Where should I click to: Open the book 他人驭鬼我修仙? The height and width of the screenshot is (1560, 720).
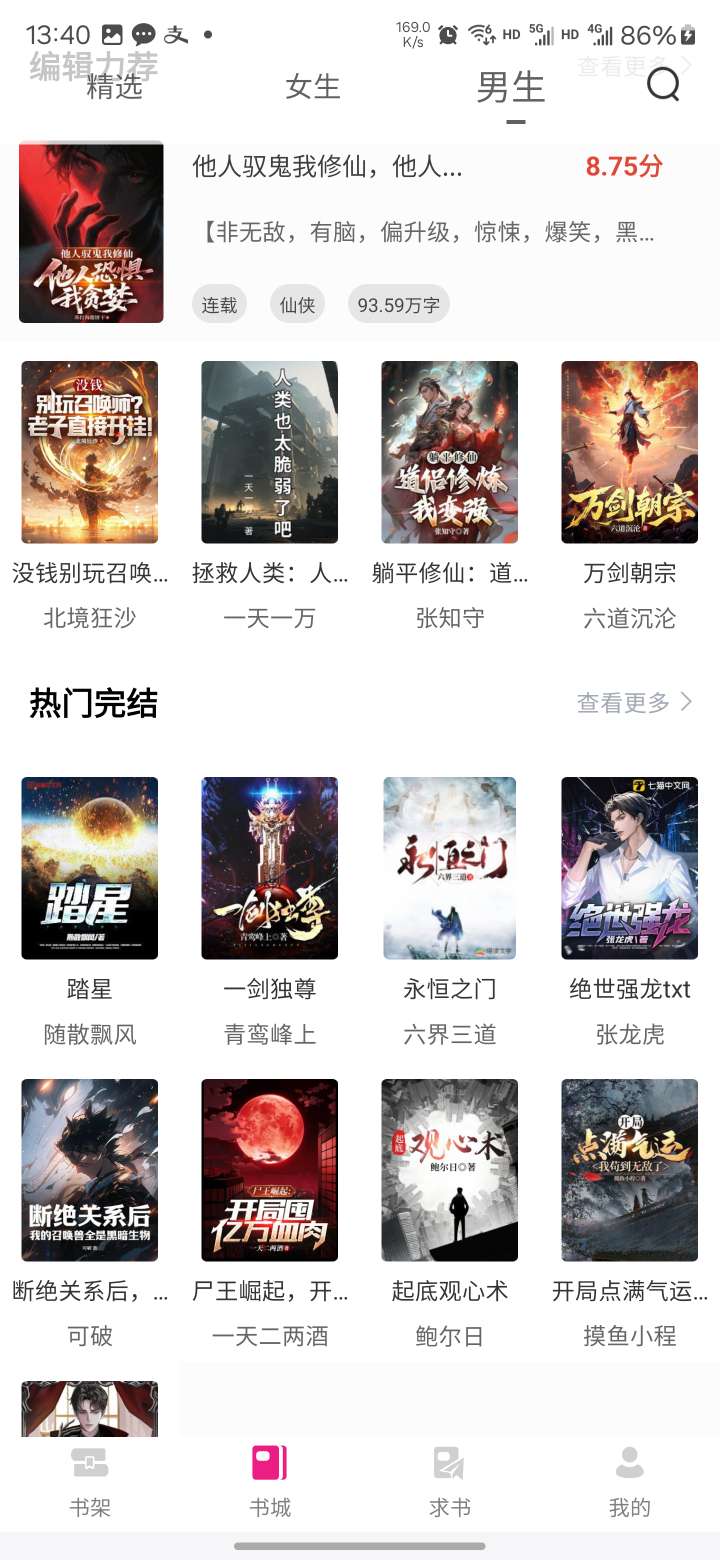tap(91, 233)
